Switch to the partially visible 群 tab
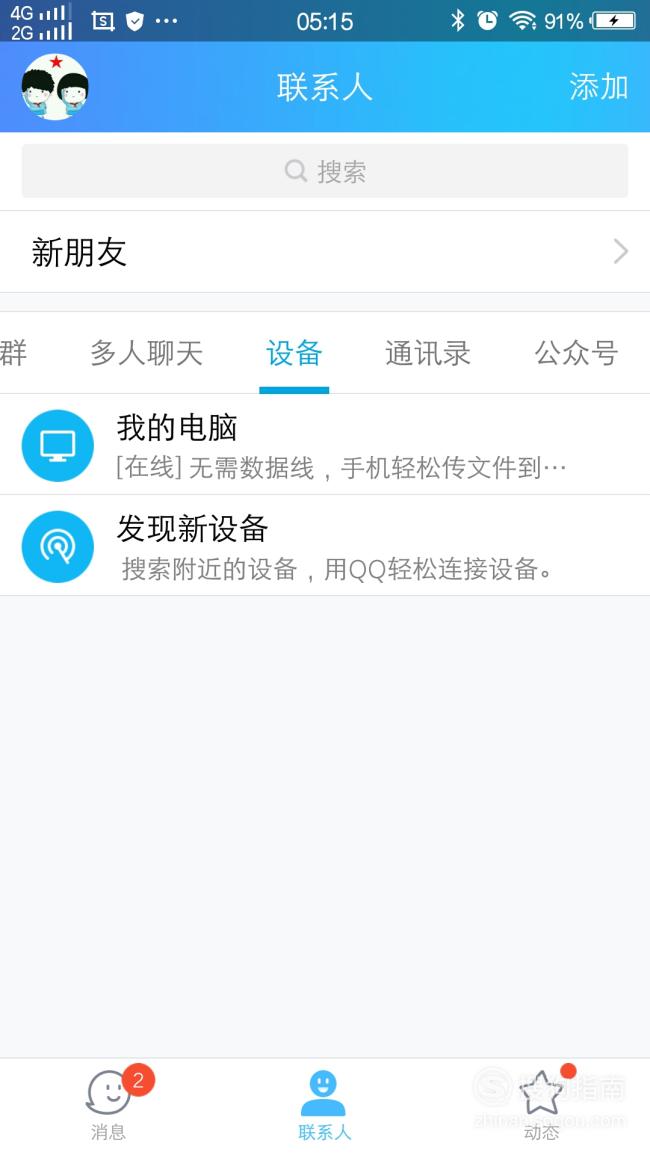Viewport: 650px width, 1155px height. coord(13,354)
